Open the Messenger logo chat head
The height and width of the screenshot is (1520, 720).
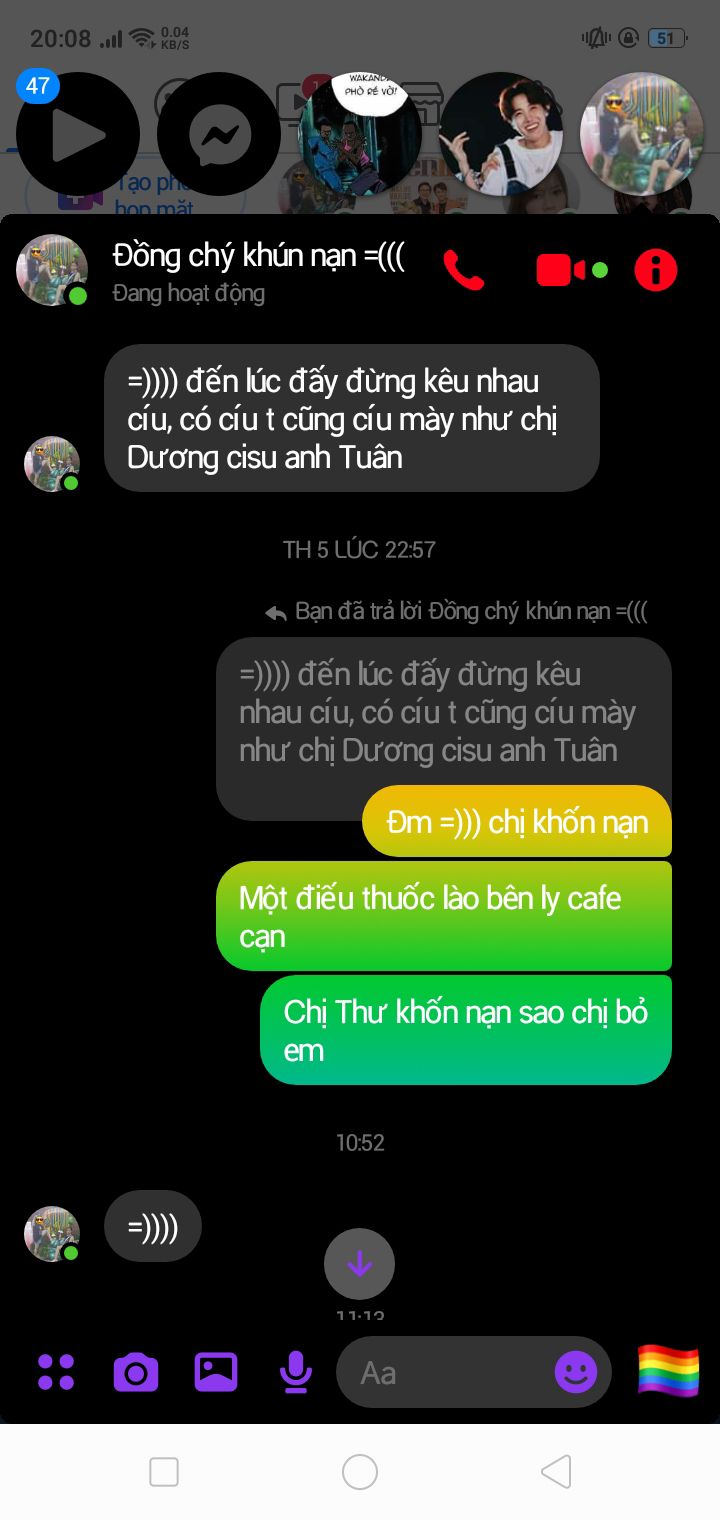point(219,134)
